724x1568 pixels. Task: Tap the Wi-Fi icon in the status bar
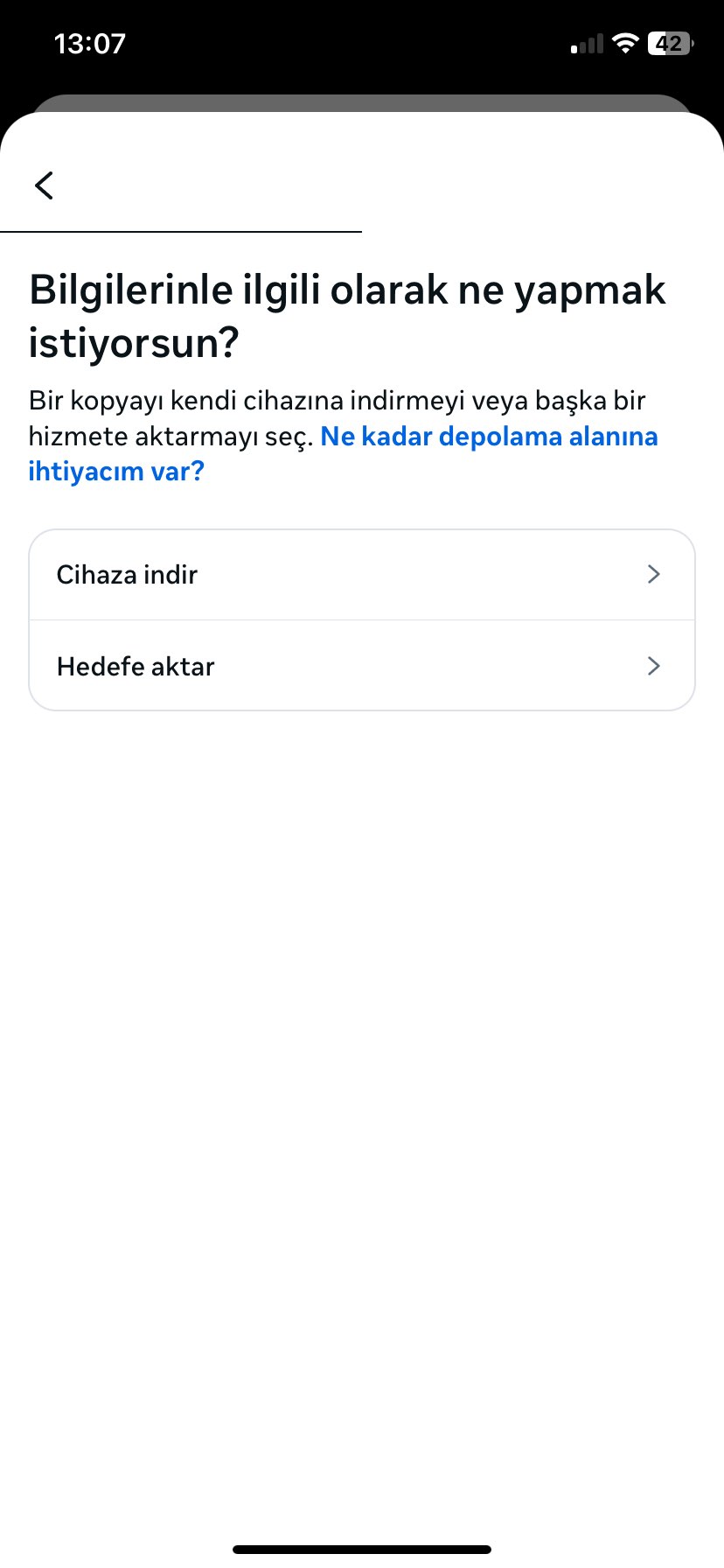tap(624, 42)
